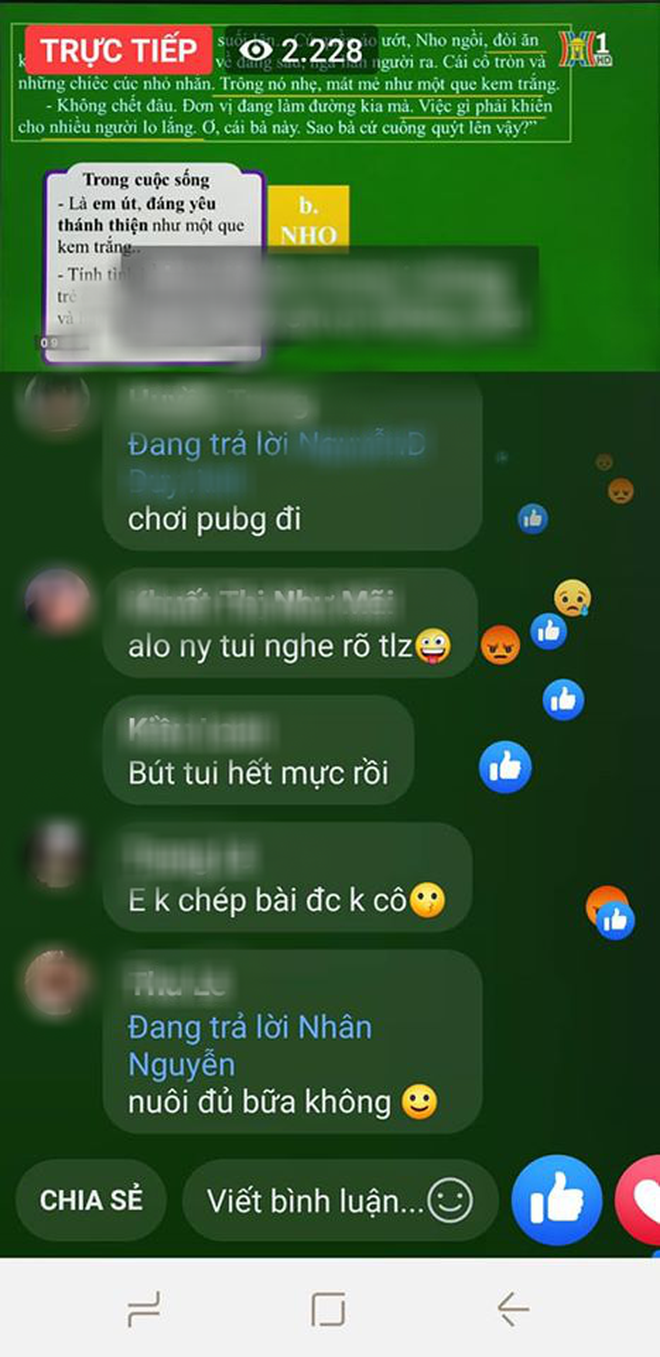Open avatar of 'alo ny tui' commenter

[x=57, y=602]
